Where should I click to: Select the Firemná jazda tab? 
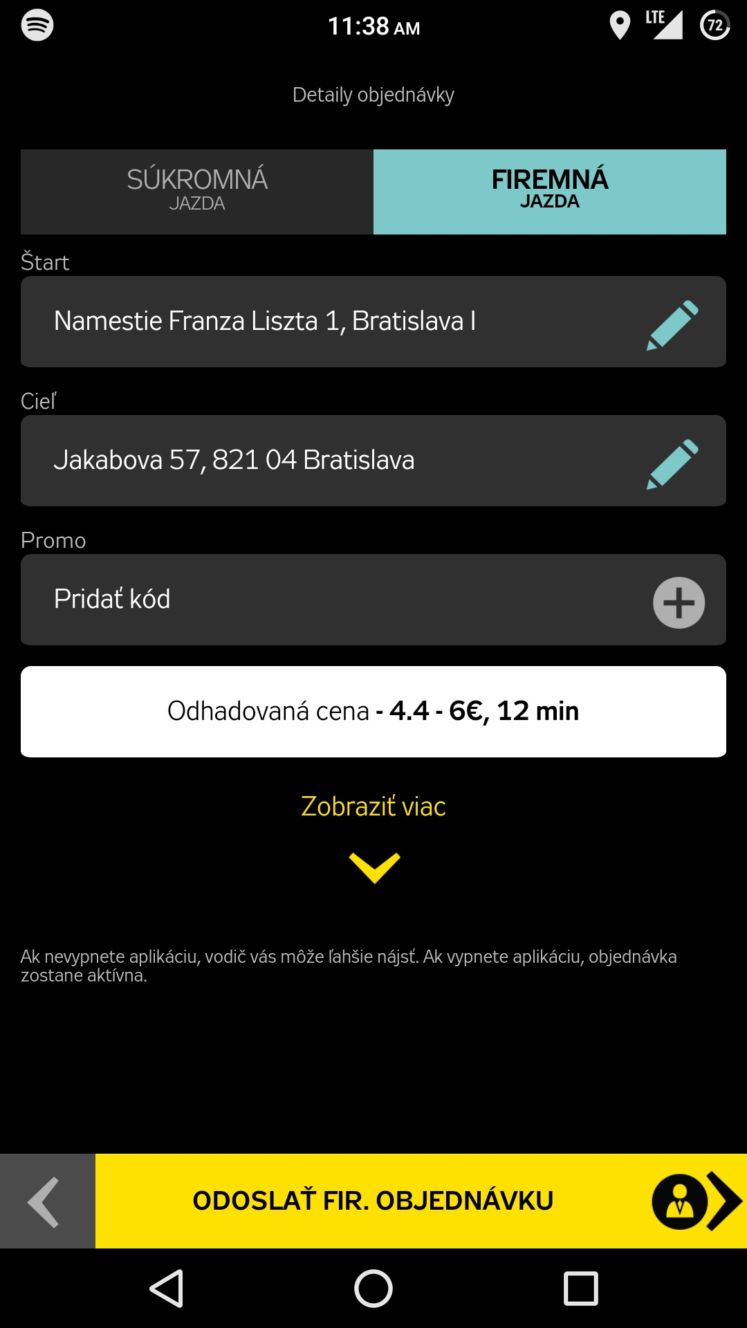[550, 191]
